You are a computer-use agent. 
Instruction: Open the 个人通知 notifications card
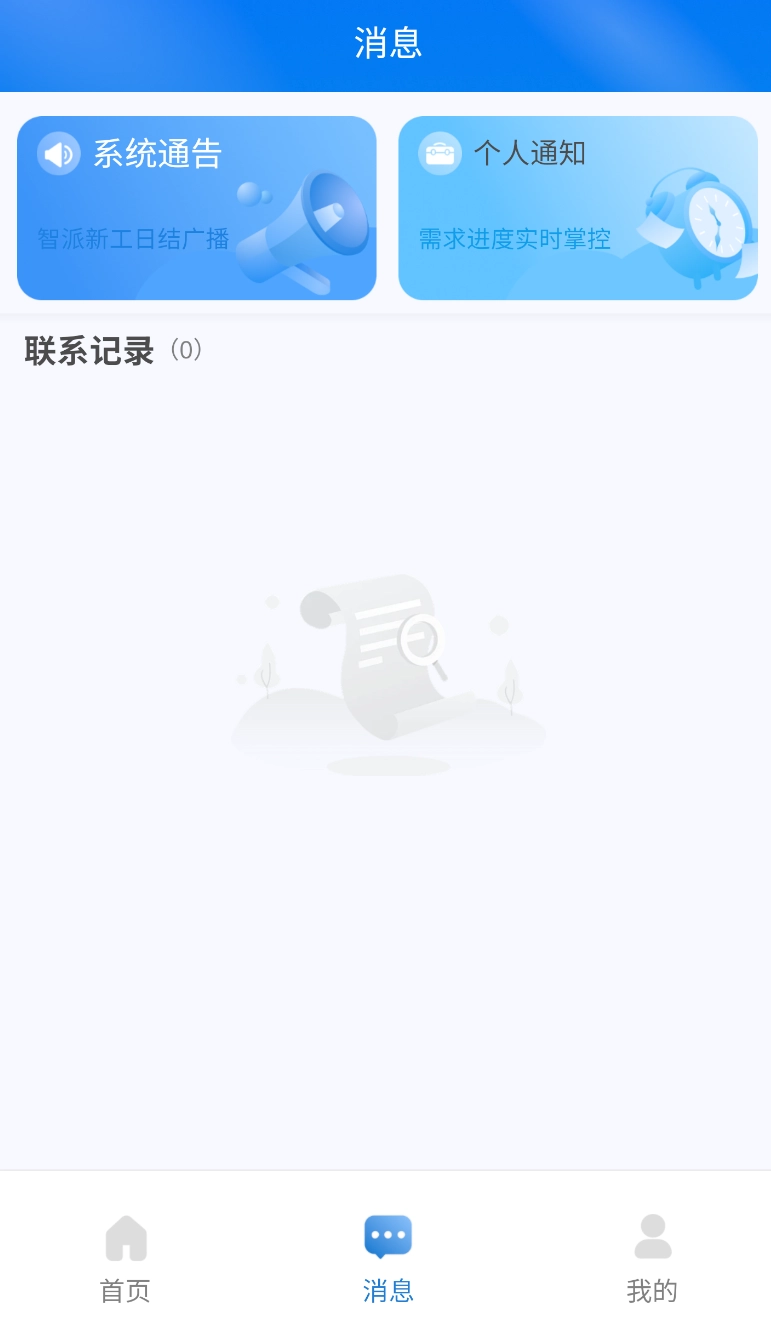(577, 207)
